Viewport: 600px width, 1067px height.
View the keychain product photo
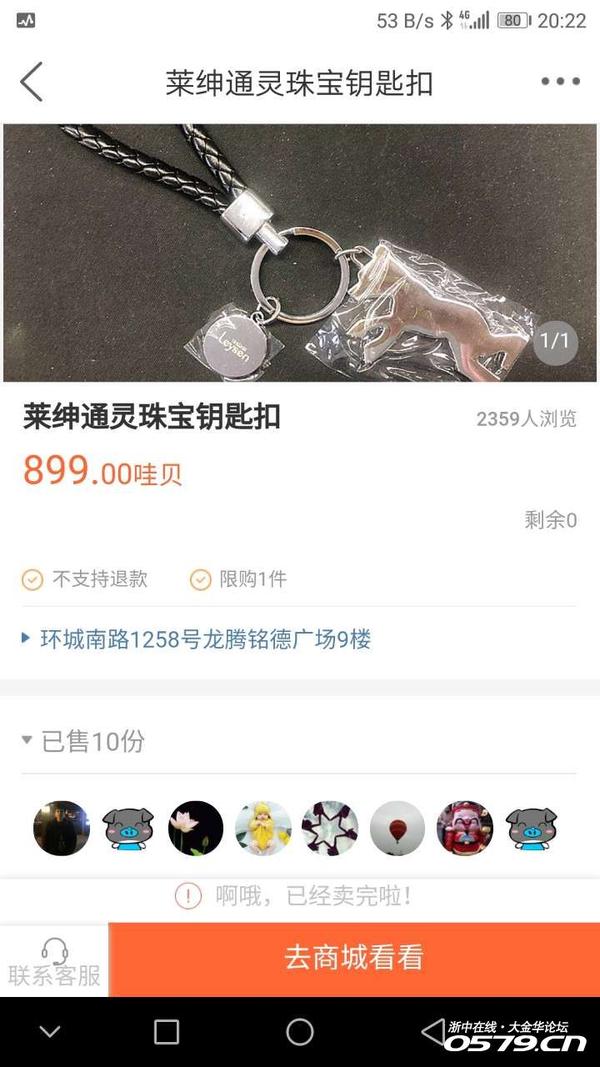(300, 252)
